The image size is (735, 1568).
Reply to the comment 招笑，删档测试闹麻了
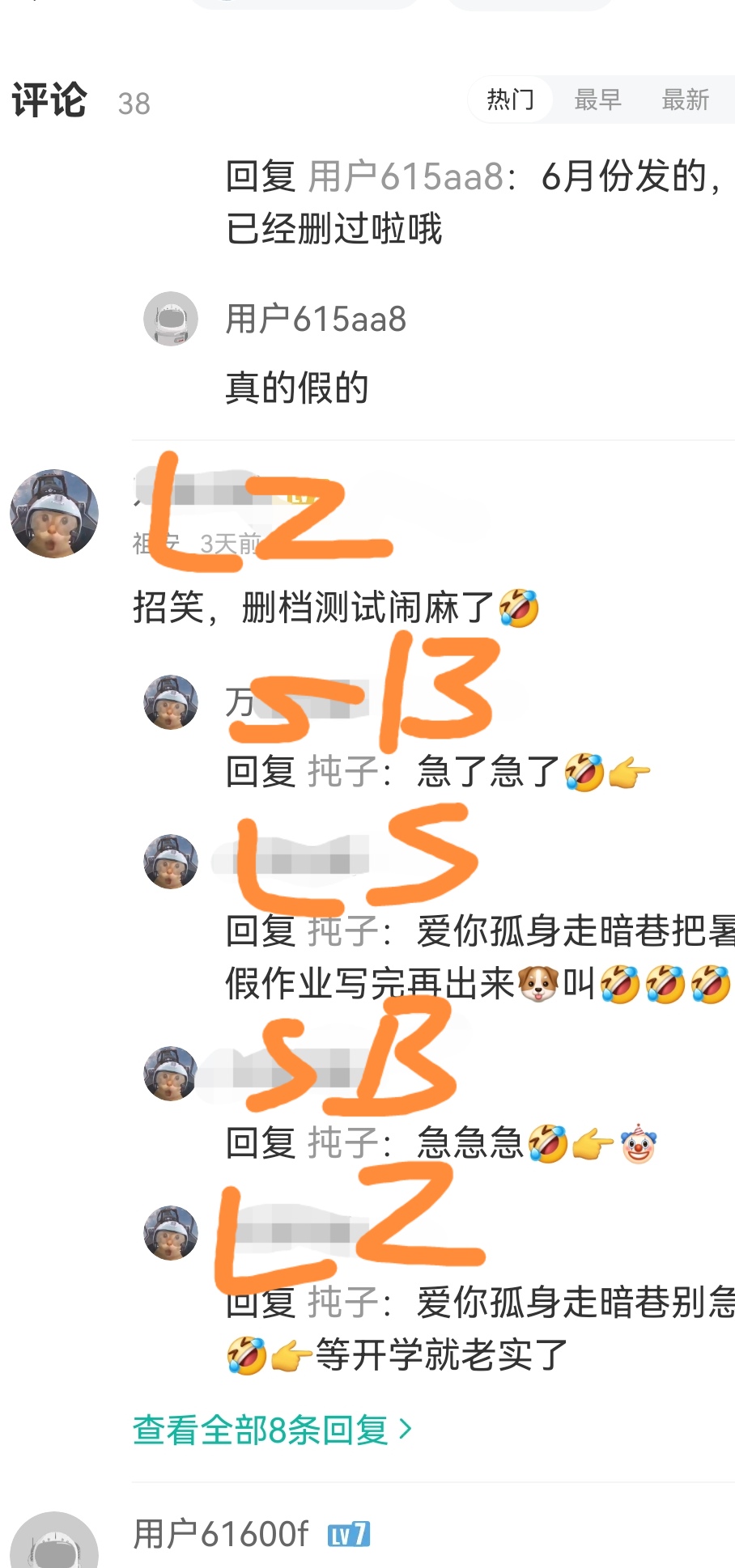(x=314, y=608)
